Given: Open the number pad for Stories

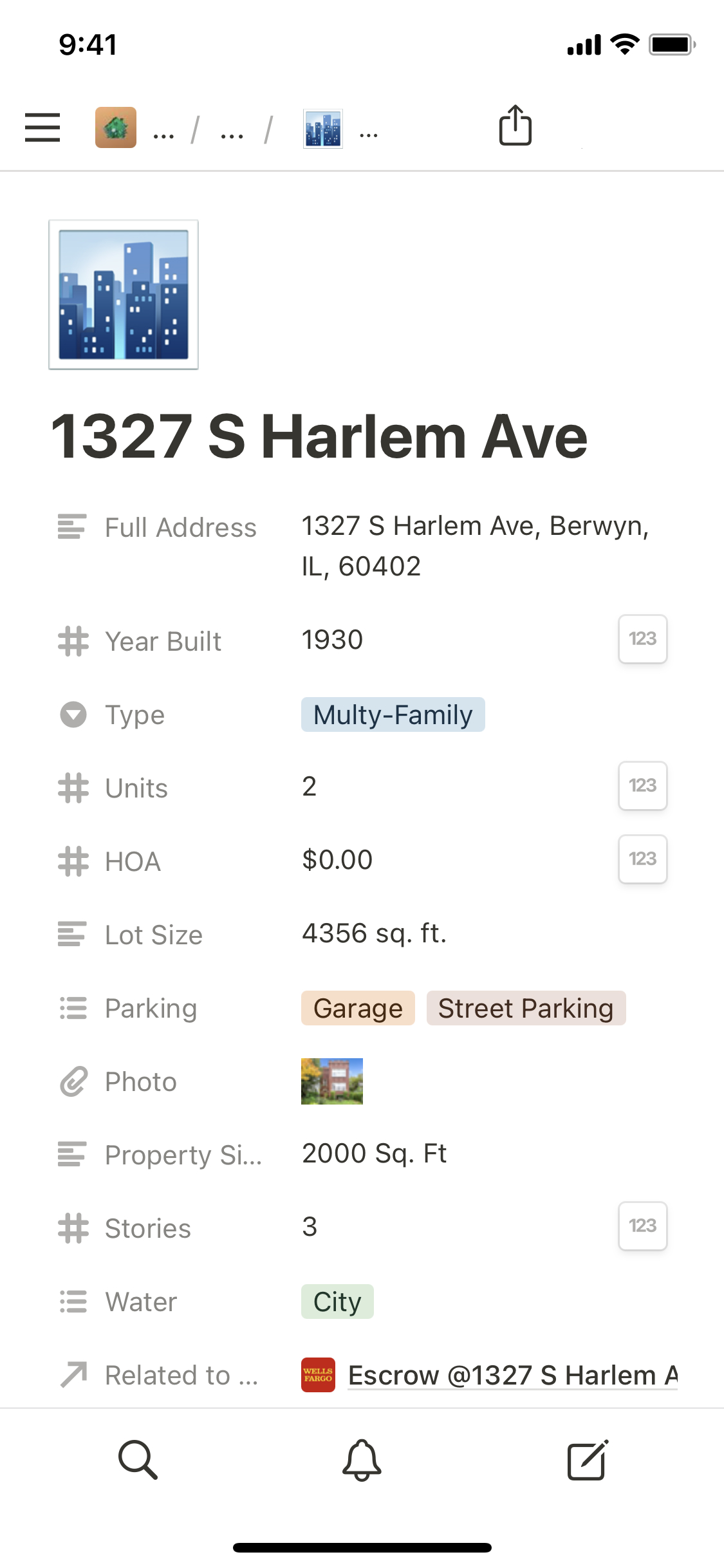Looking at the screenshot, I should 642,1226.
